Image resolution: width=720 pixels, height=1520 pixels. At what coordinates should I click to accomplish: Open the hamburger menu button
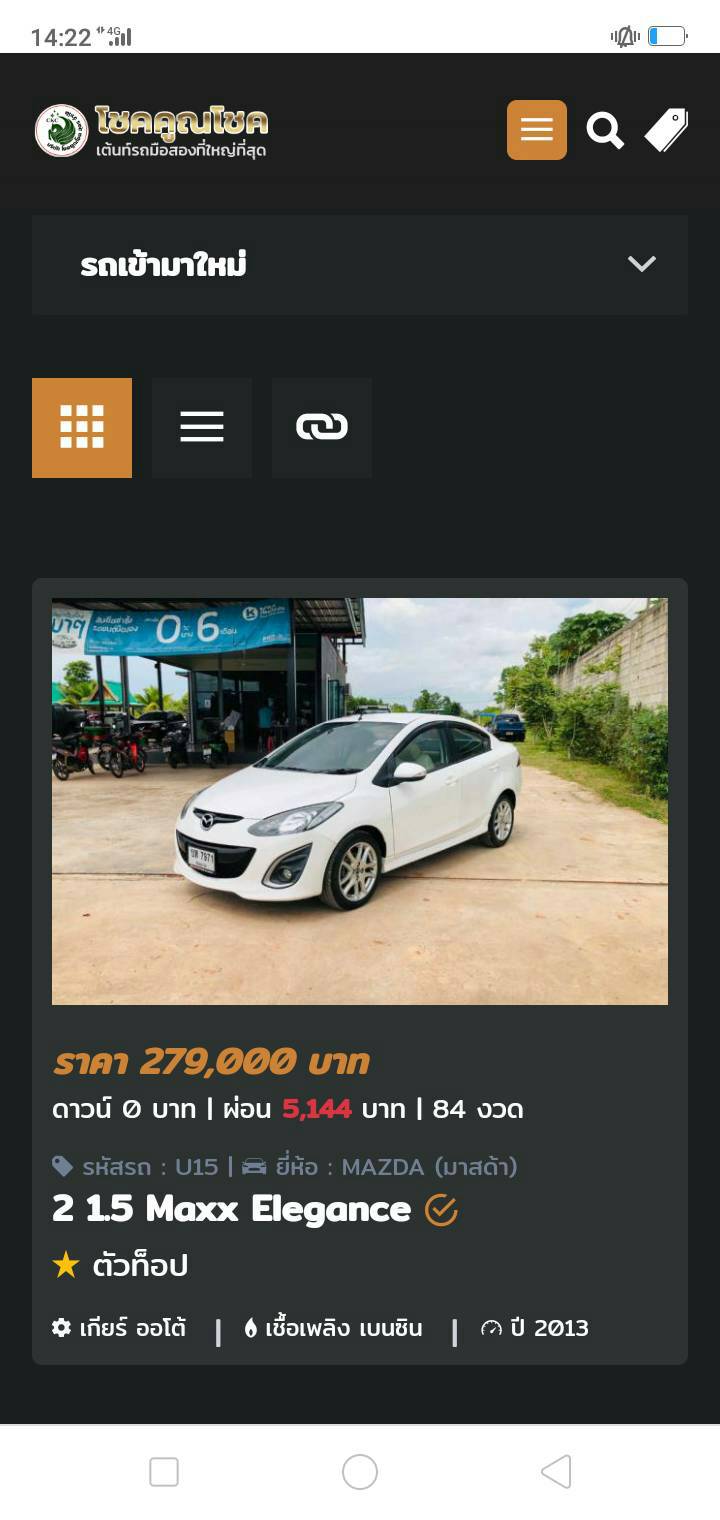pos(536,130)
